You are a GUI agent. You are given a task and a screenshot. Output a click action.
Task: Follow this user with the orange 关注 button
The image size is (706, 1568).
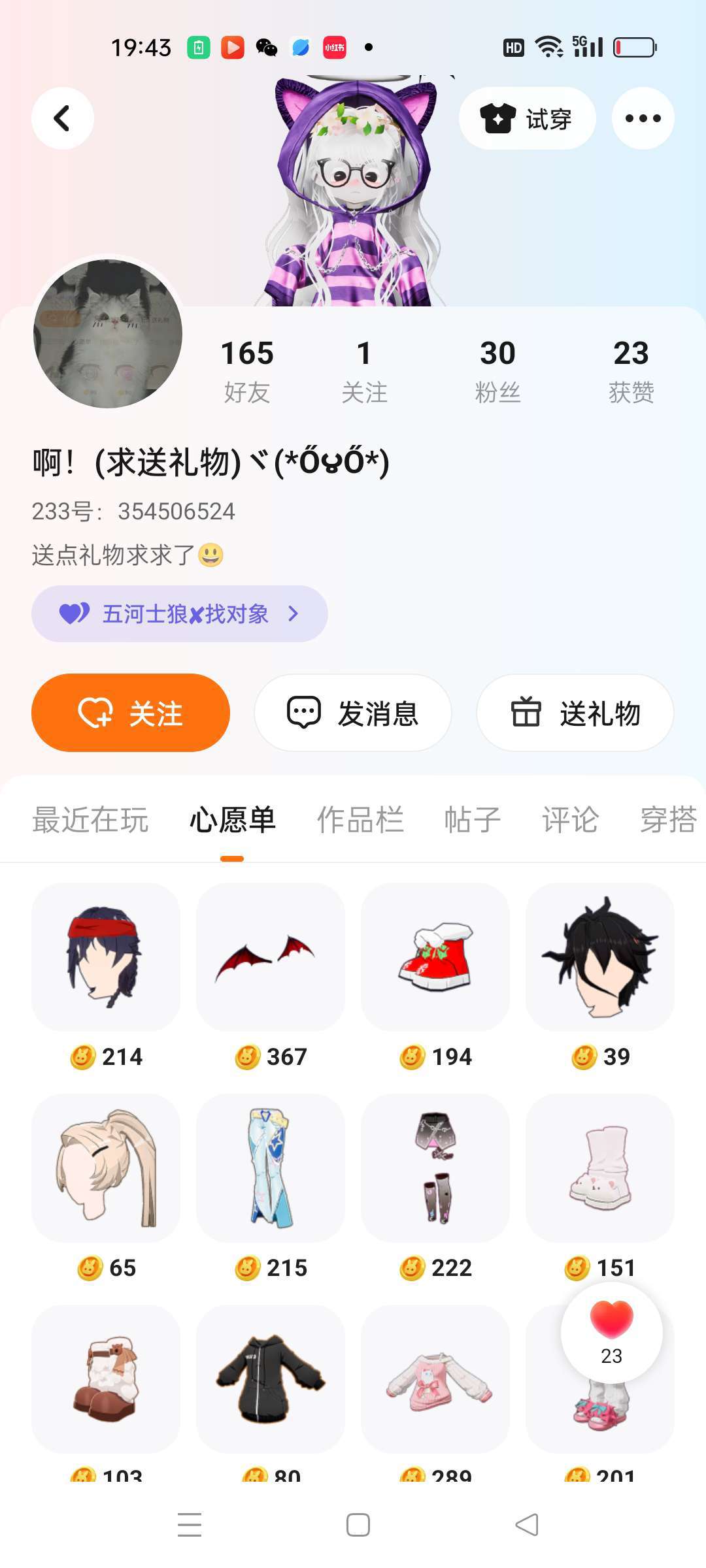click(131, 713)
